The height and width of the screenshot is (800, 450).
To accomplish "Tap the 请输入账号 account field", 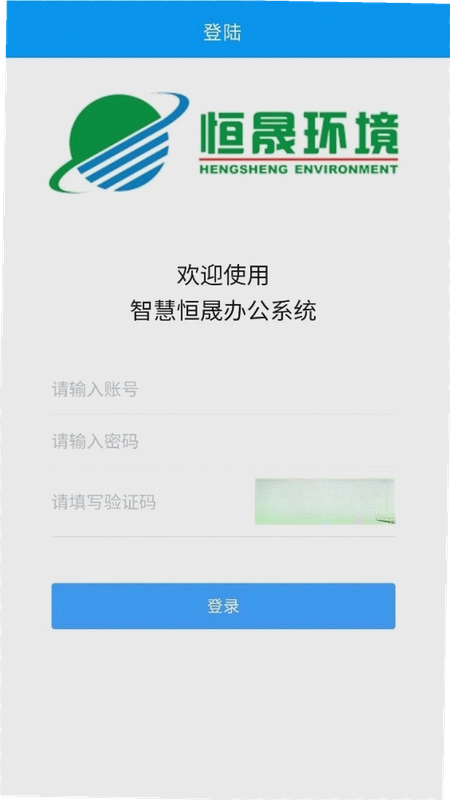I will point(223,390).
